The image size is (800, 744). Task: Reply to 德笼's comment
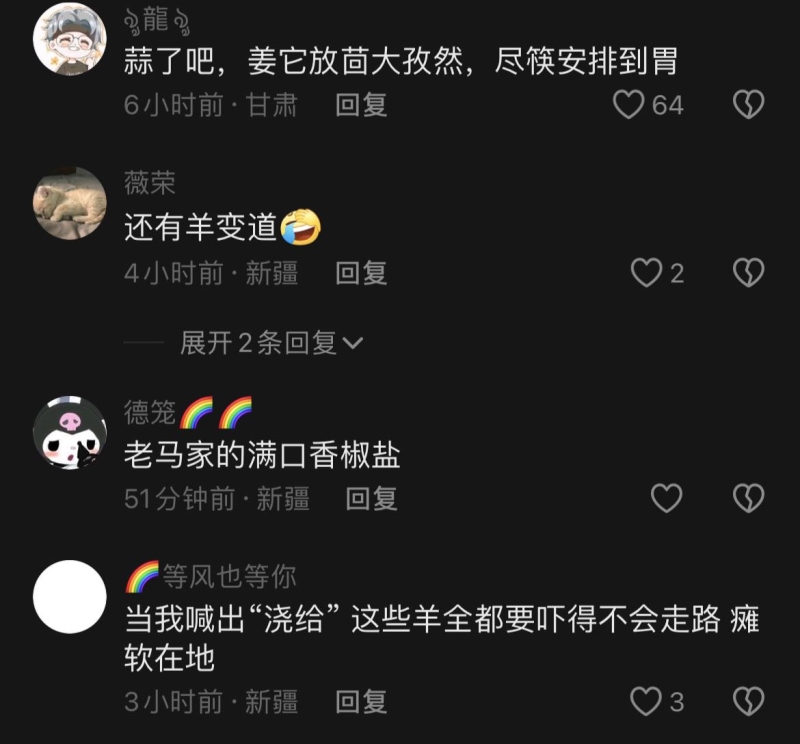(x=372, y=498)
